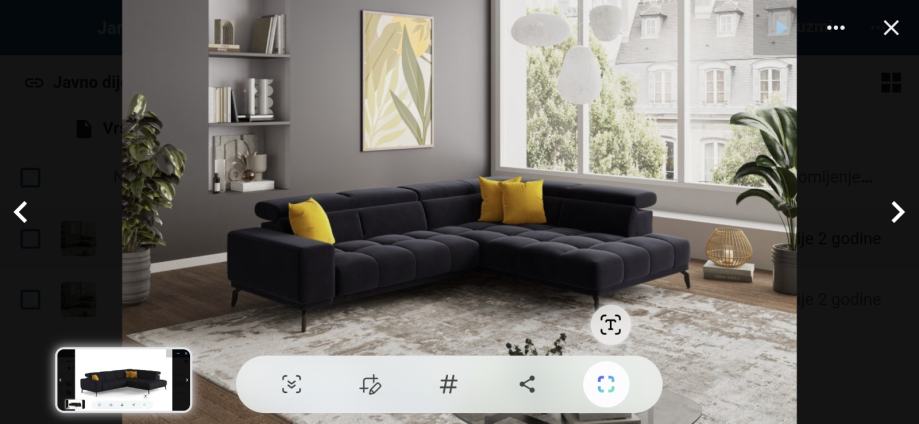
Task: Extract text from the image
Action: pyautogui.click(x=610, y=325)
